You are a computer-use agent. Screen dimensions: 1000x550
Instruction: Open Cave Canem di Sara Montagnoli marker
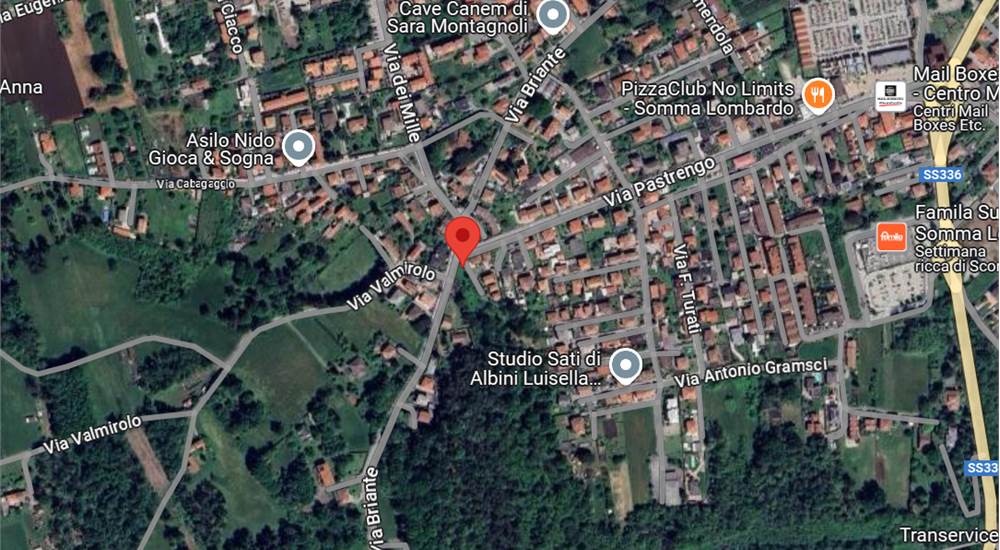click(552, 15)
